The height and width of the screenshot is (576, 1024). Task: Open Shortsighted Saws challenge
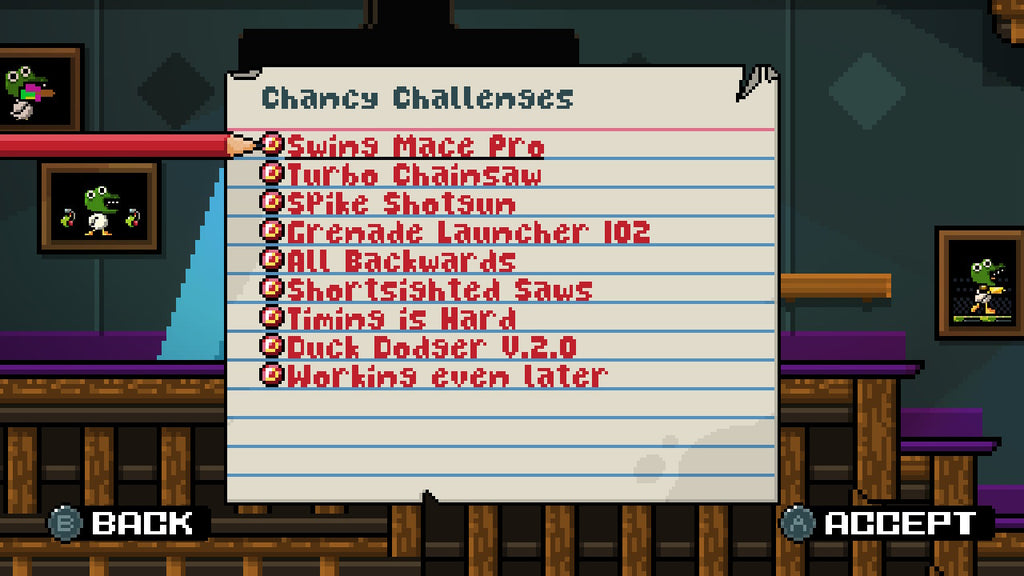pyautogui.click(x=439, y=290)
